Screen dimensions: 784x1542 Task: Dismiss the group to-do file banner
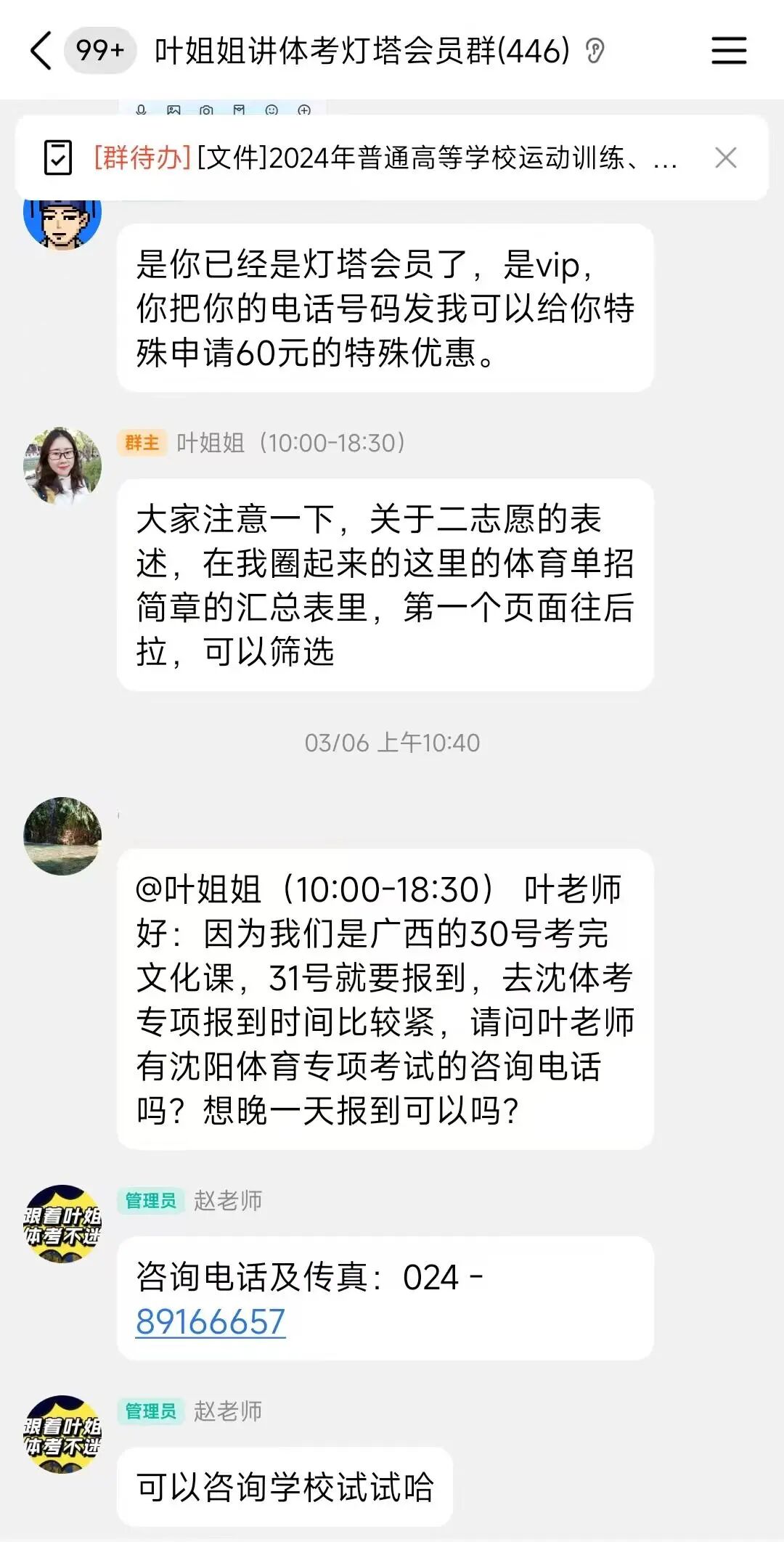click(724, 160)
